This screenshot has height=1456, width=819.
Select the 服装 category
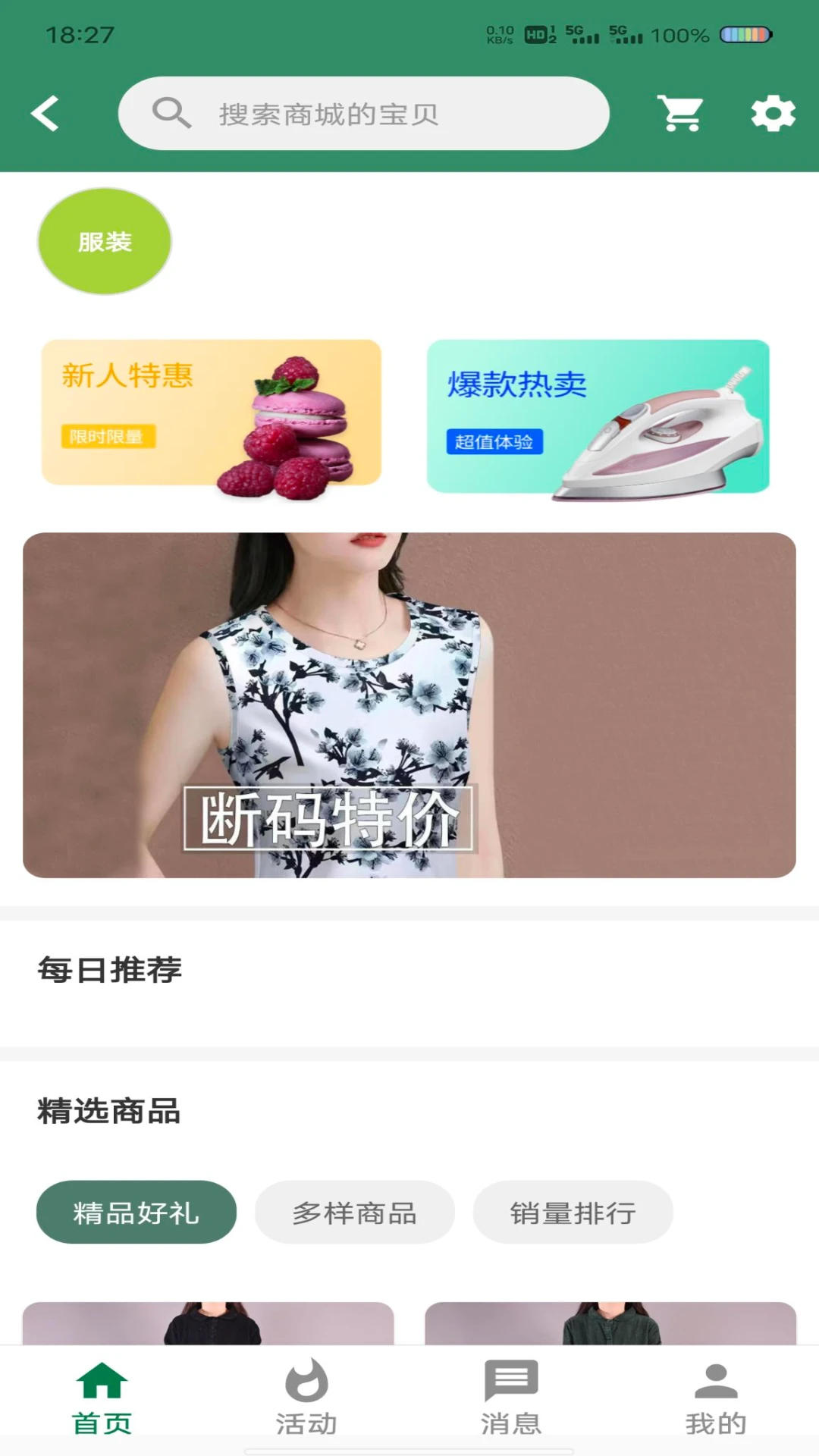(105, 241)
